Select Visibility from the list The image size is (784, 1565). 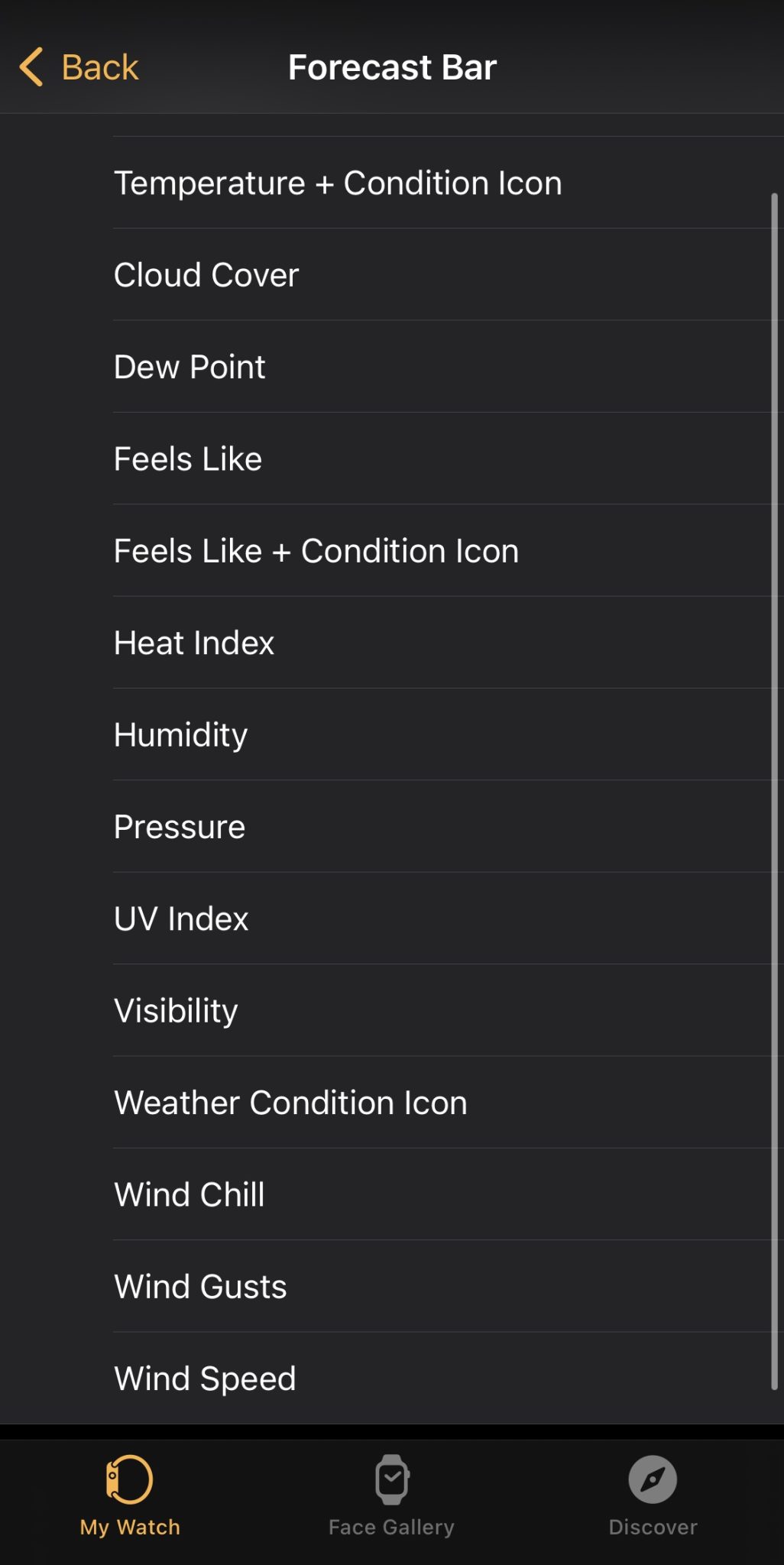[x=176, y=1009]
